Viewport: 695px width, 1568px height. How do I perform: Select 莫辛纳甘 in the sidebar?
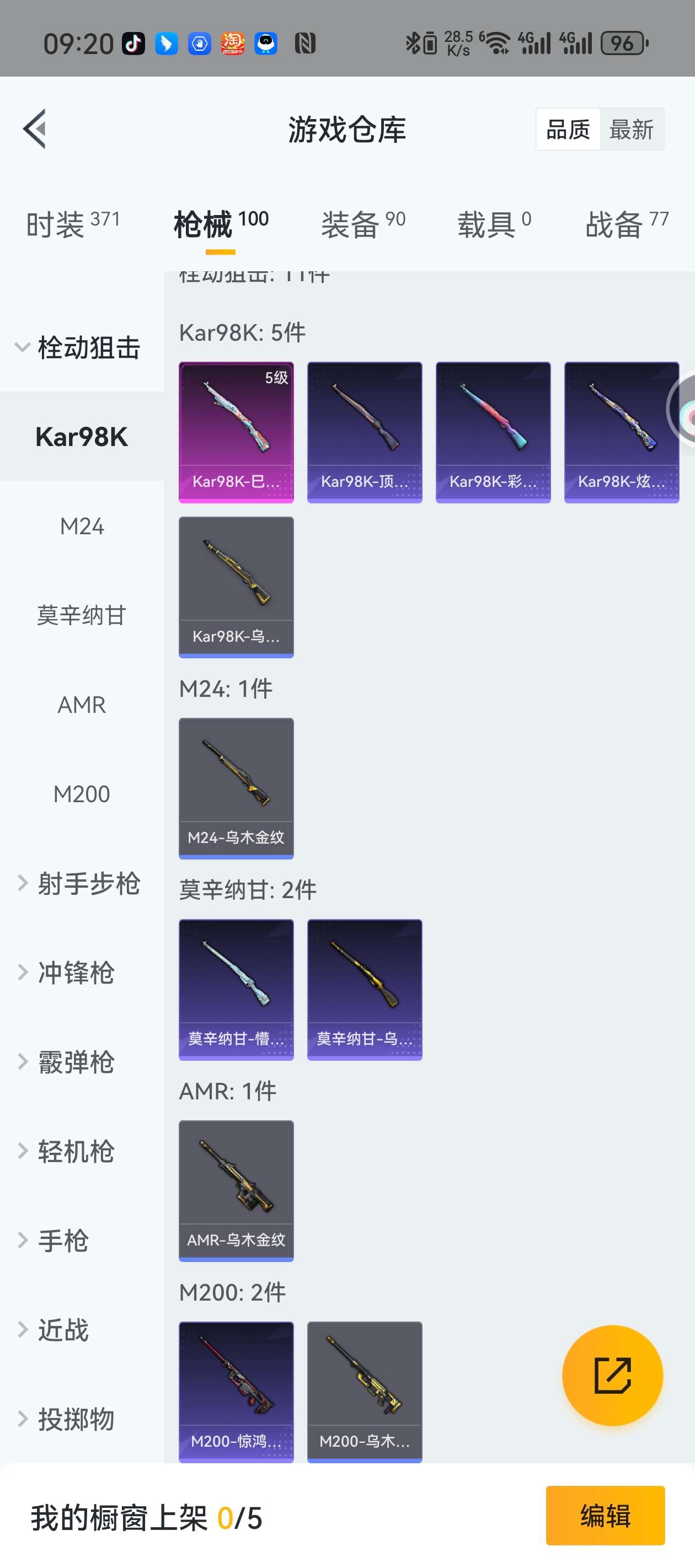pos(82,615)
